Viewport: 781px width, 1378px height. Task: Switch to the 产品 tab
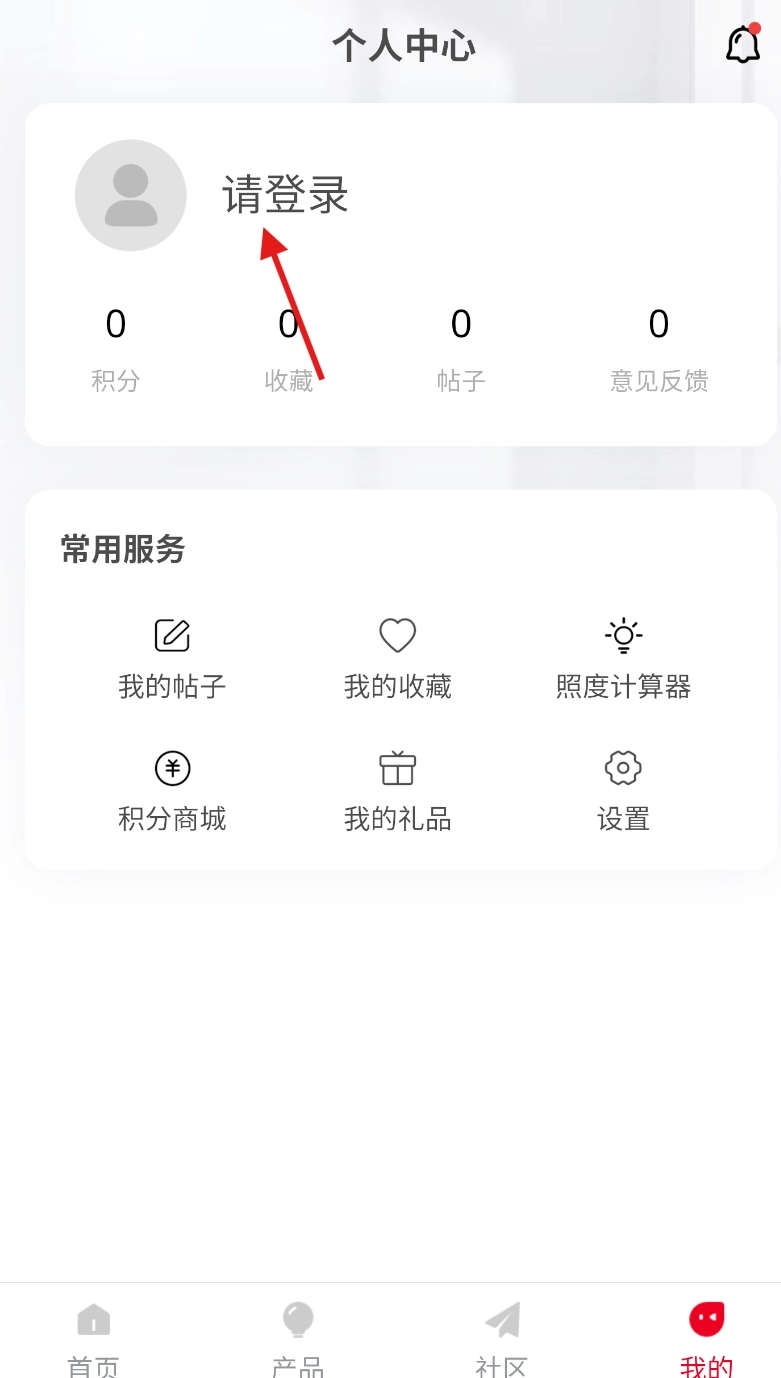tap(298, 1336)
